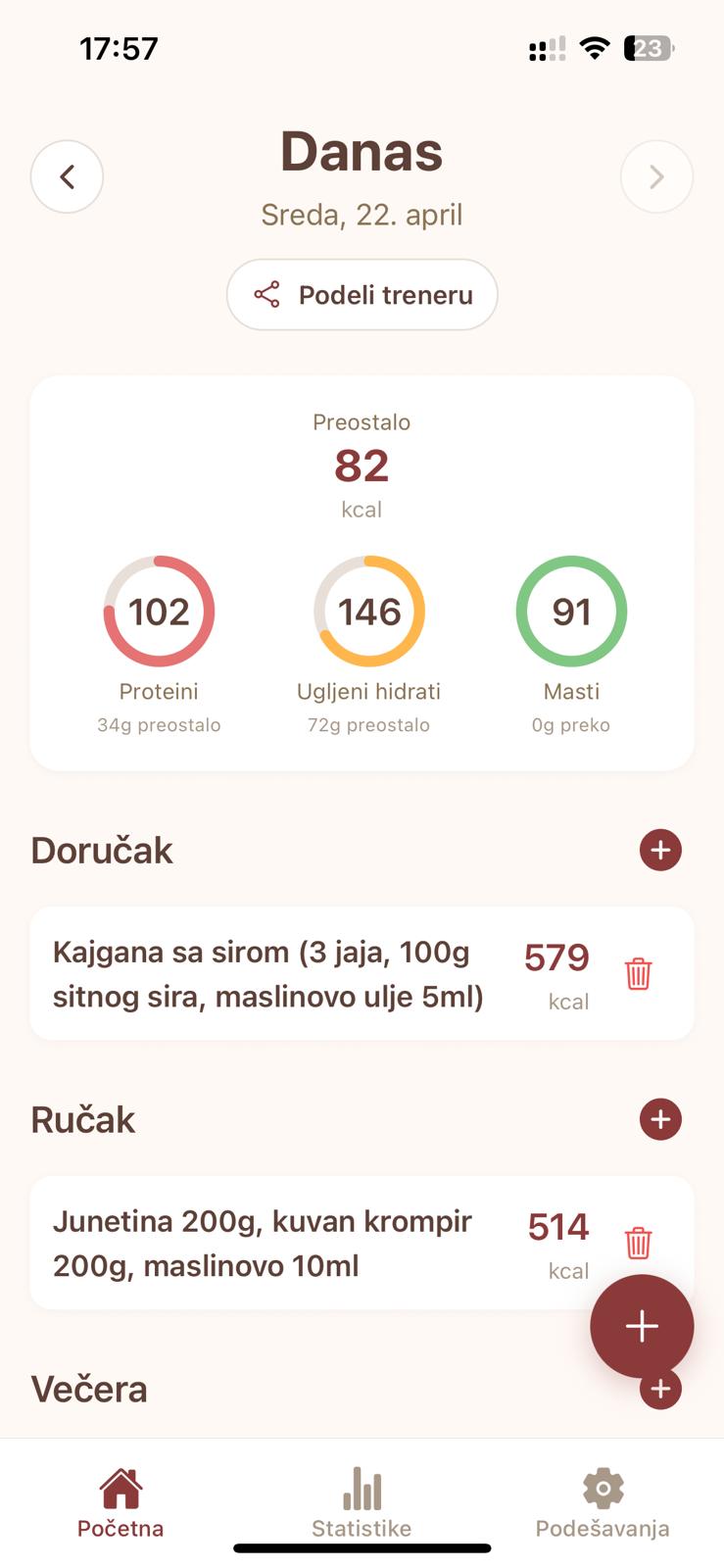The width and height of the screenshot is (724, 1568).
Task: Tap the Masti ring showing 91
Action: (572, 611)
